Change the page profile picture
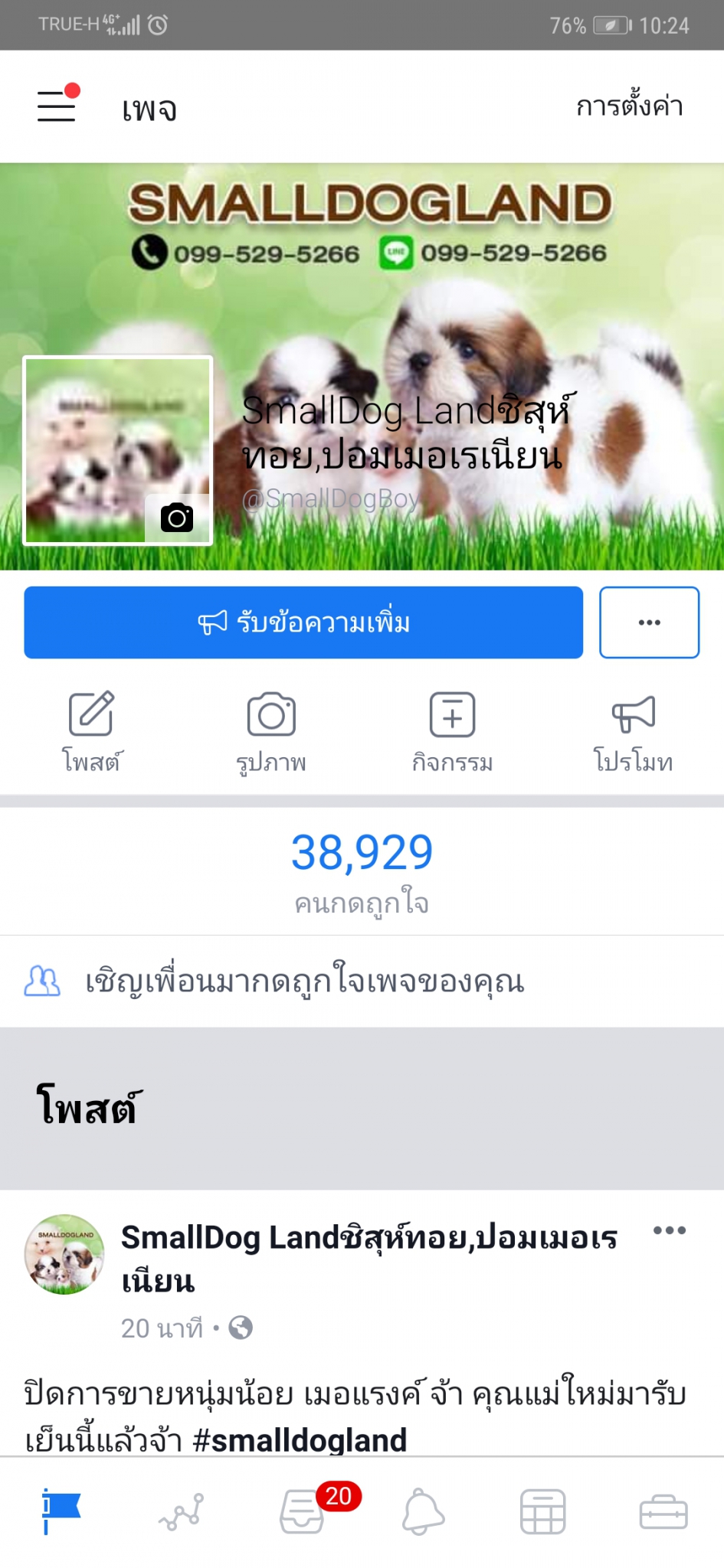The image size is (724, 1568). [x=177, y=518]
